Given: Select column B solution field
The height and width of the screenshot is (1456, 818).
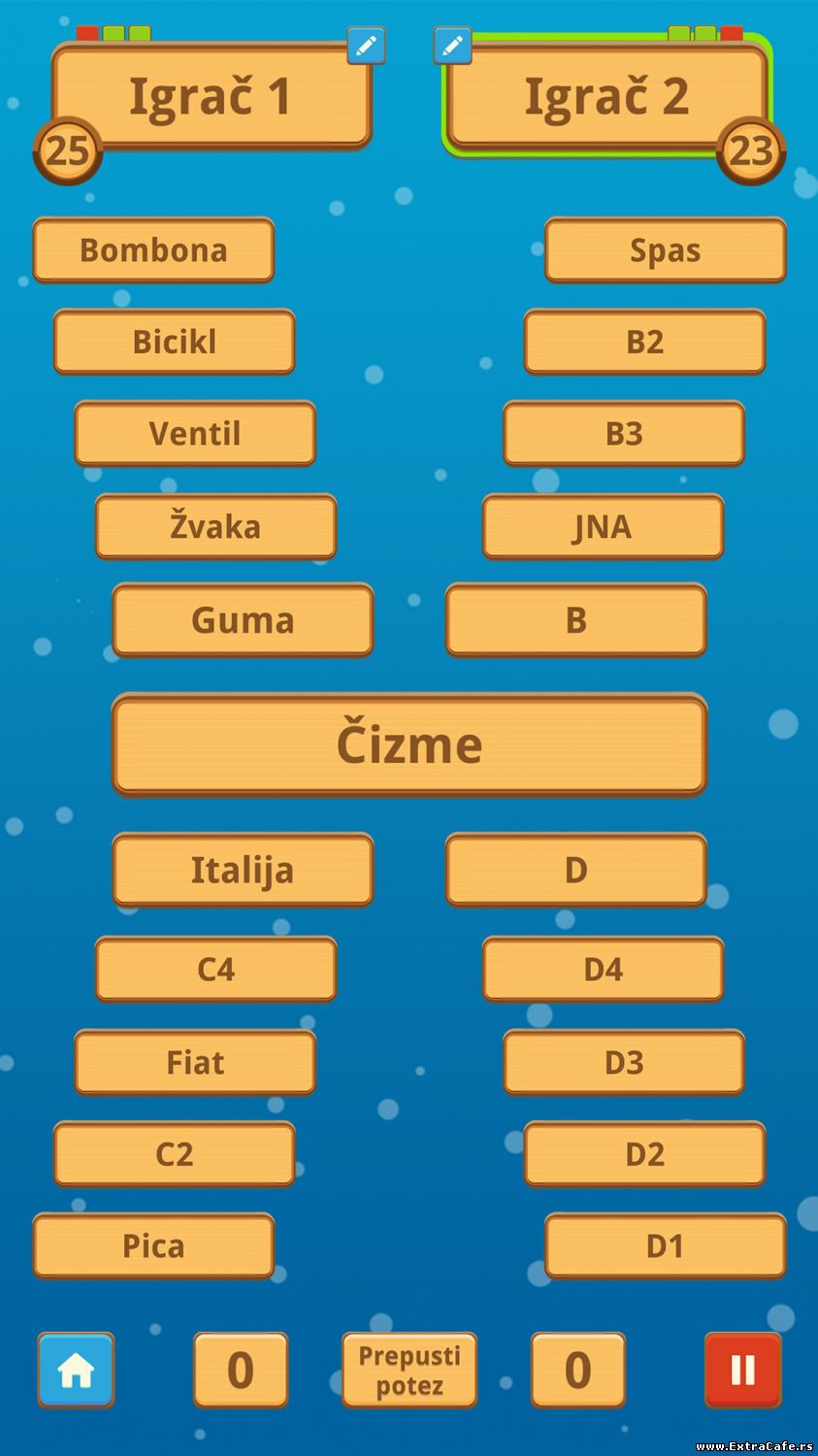Looking at the screenshot, I should (x=575, y=620).
